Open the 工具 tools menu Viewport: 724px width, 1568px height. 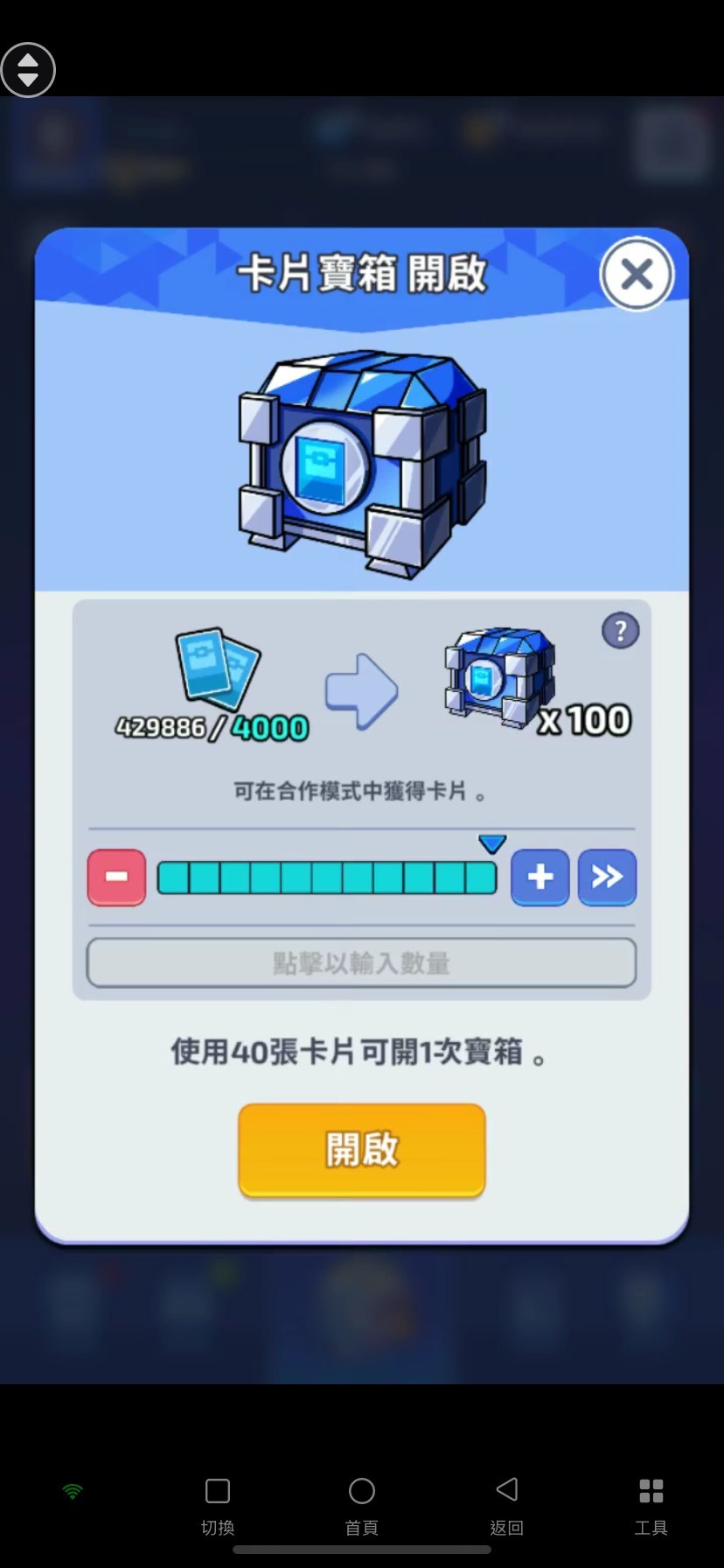pyautogui.click(x=651, y=1505)
